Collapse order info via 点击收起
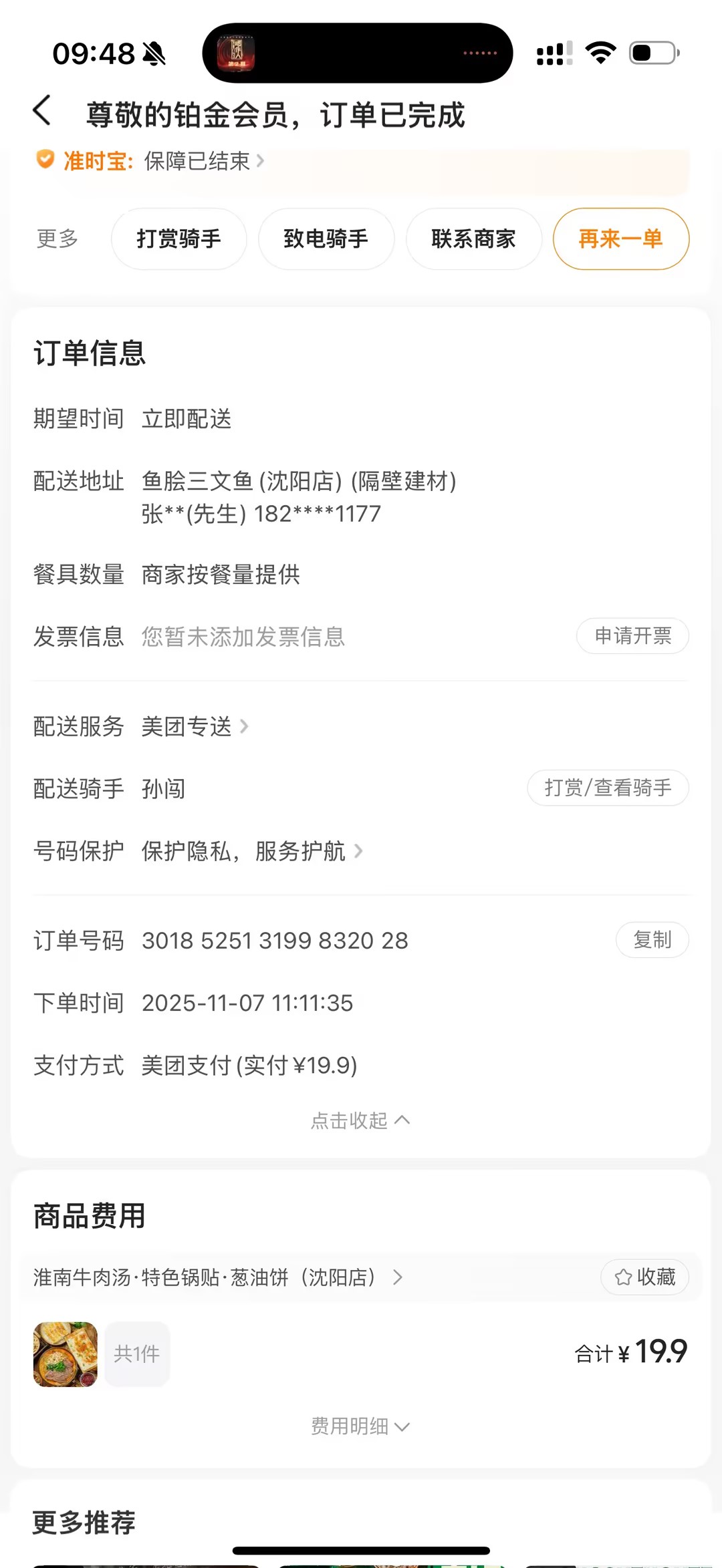 pyautogui.click(x=360, y=1120)
